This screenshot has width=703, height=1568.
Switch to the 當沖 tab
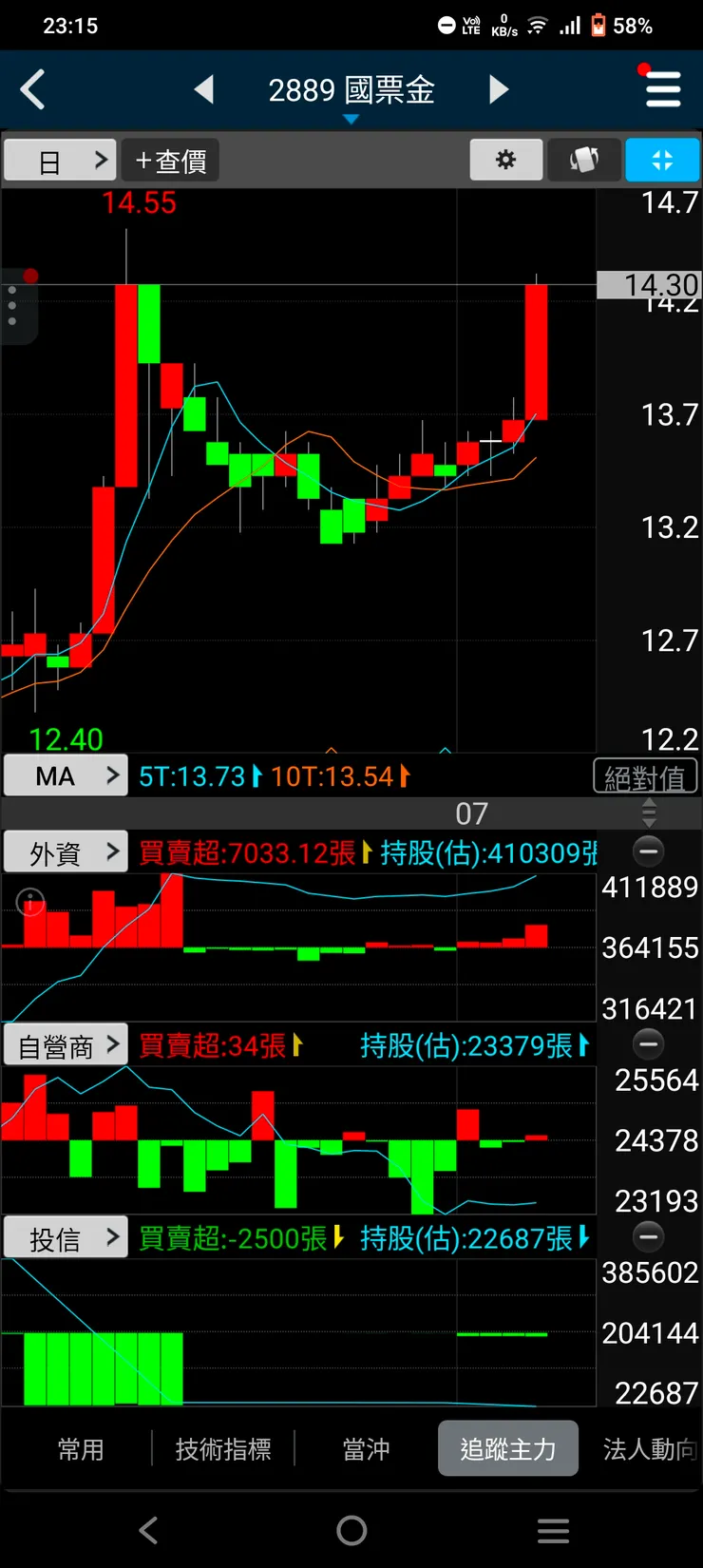pyautogui.click(x=366, y=1449)
